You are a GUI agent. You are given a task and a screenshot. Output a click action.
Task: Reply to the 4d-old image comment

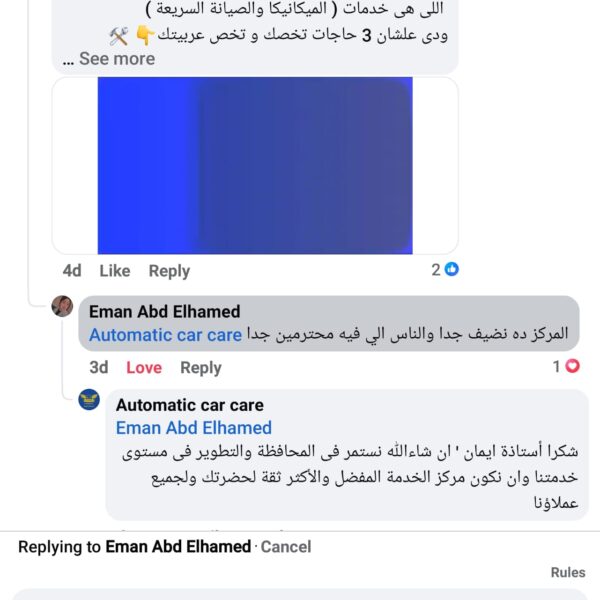[169, 270]
